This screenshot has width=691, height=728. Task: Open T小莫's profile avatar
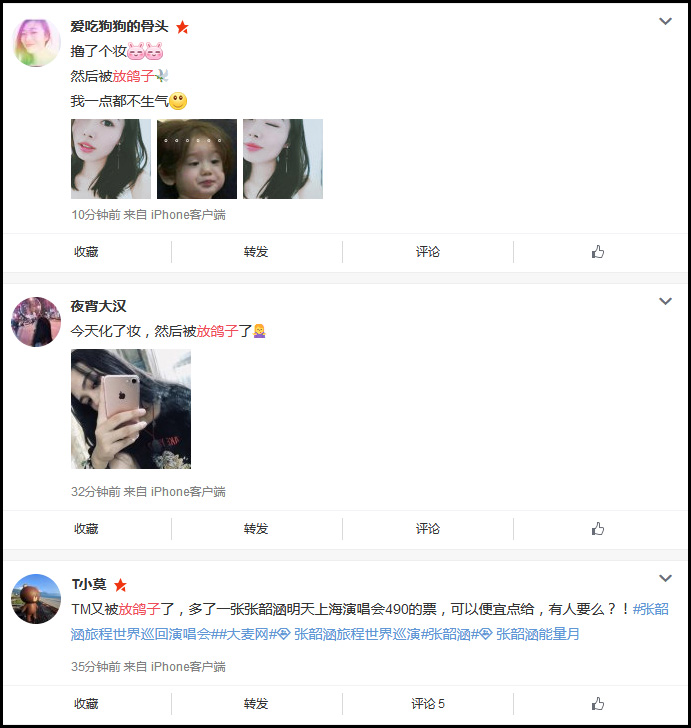tap(36, 599)
